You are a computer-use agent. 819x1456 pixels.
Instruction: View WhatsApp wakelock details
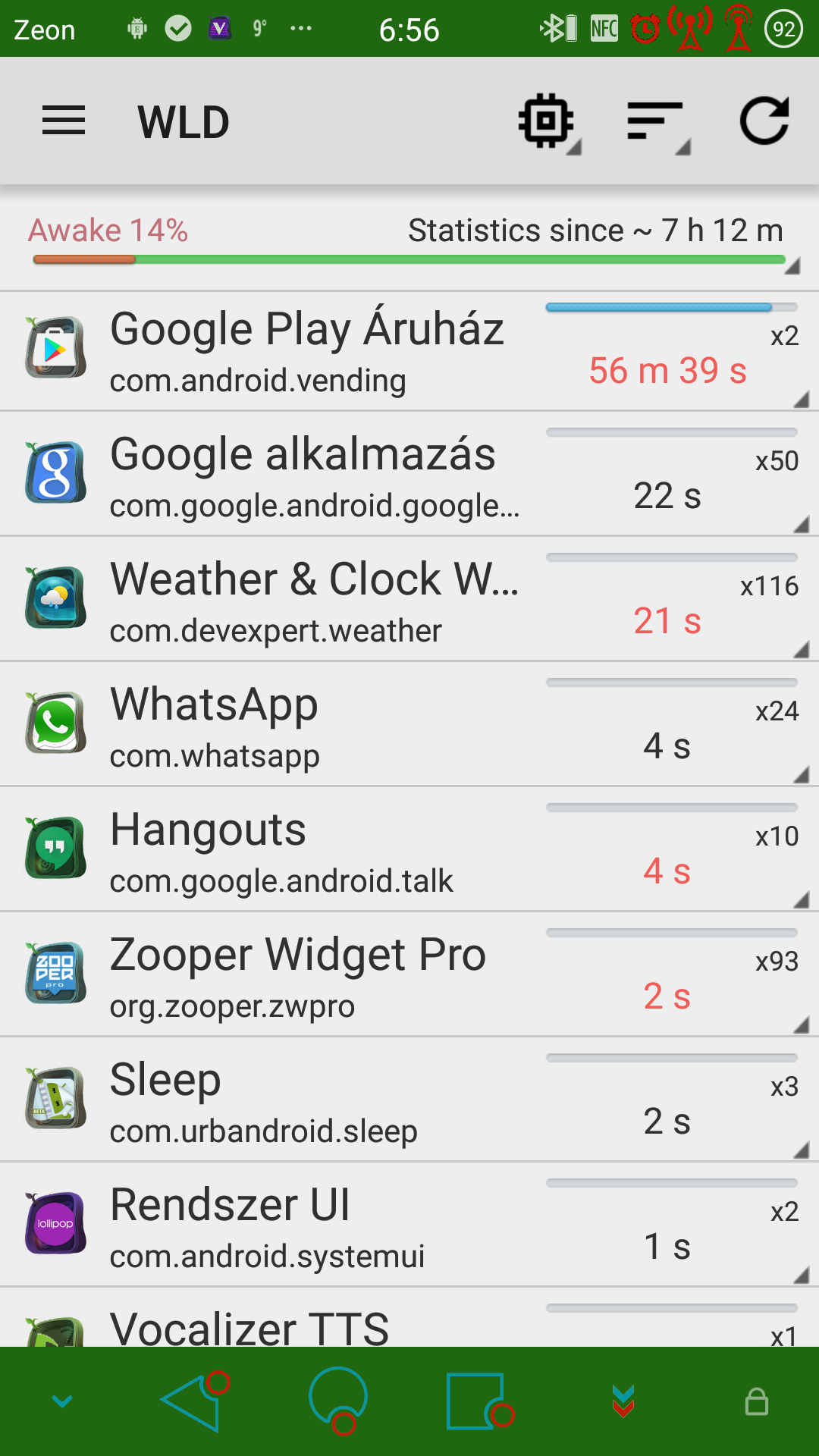409,725
